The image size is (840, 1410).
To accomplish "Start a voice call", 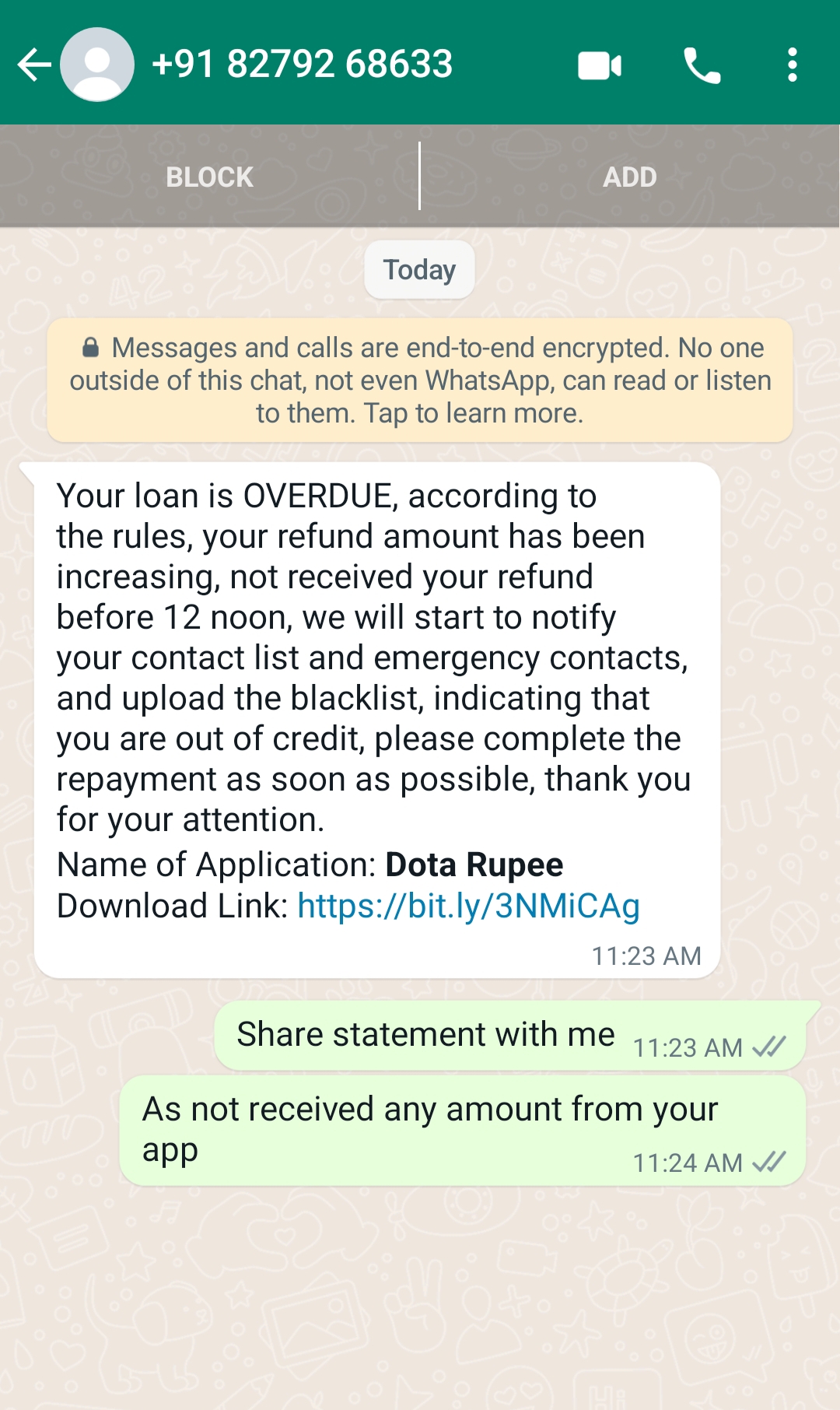I will click(x=702, y=65).
